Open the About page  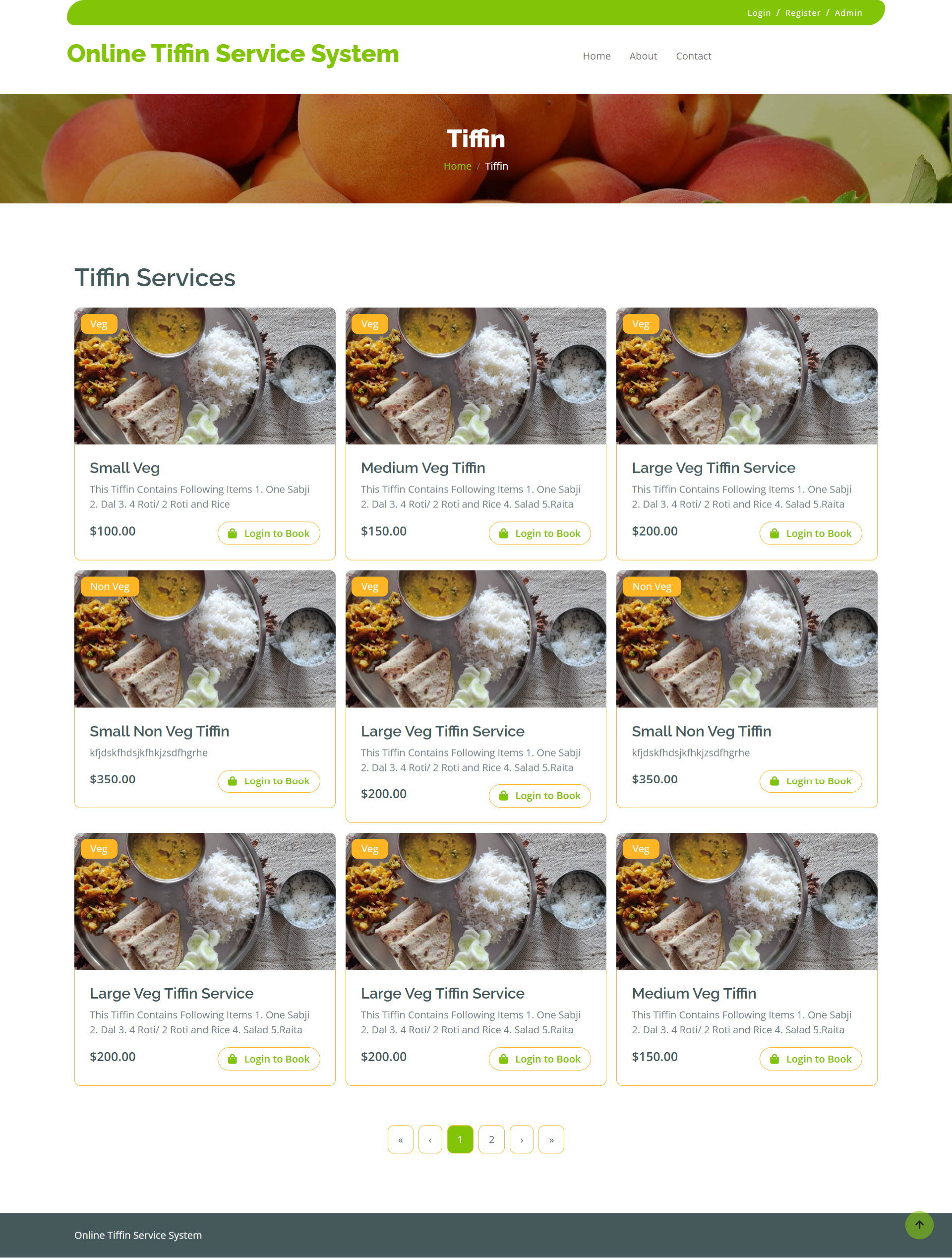(643, 56)
